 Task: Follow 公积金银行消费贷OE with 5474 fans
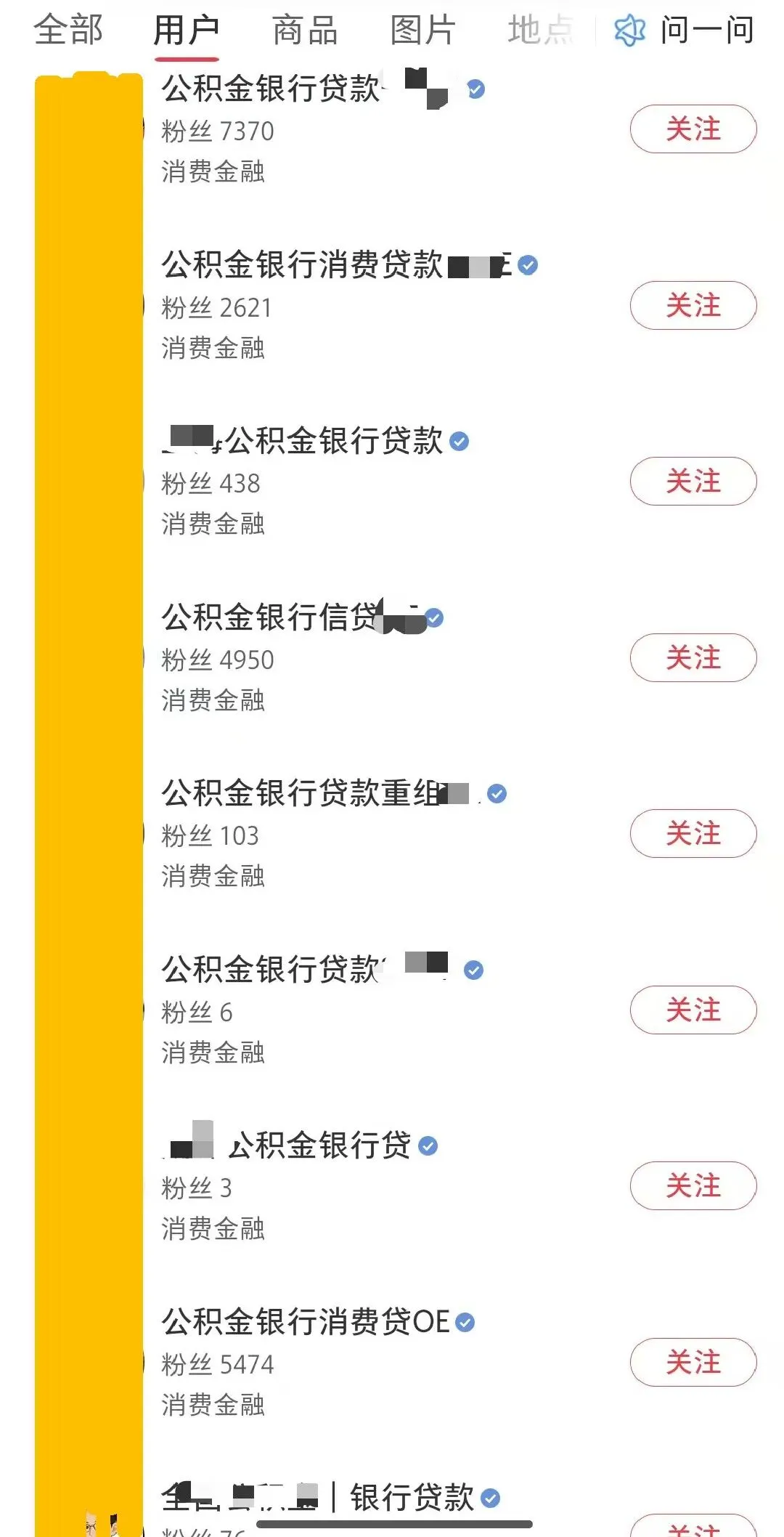(x=693, y=1363)
